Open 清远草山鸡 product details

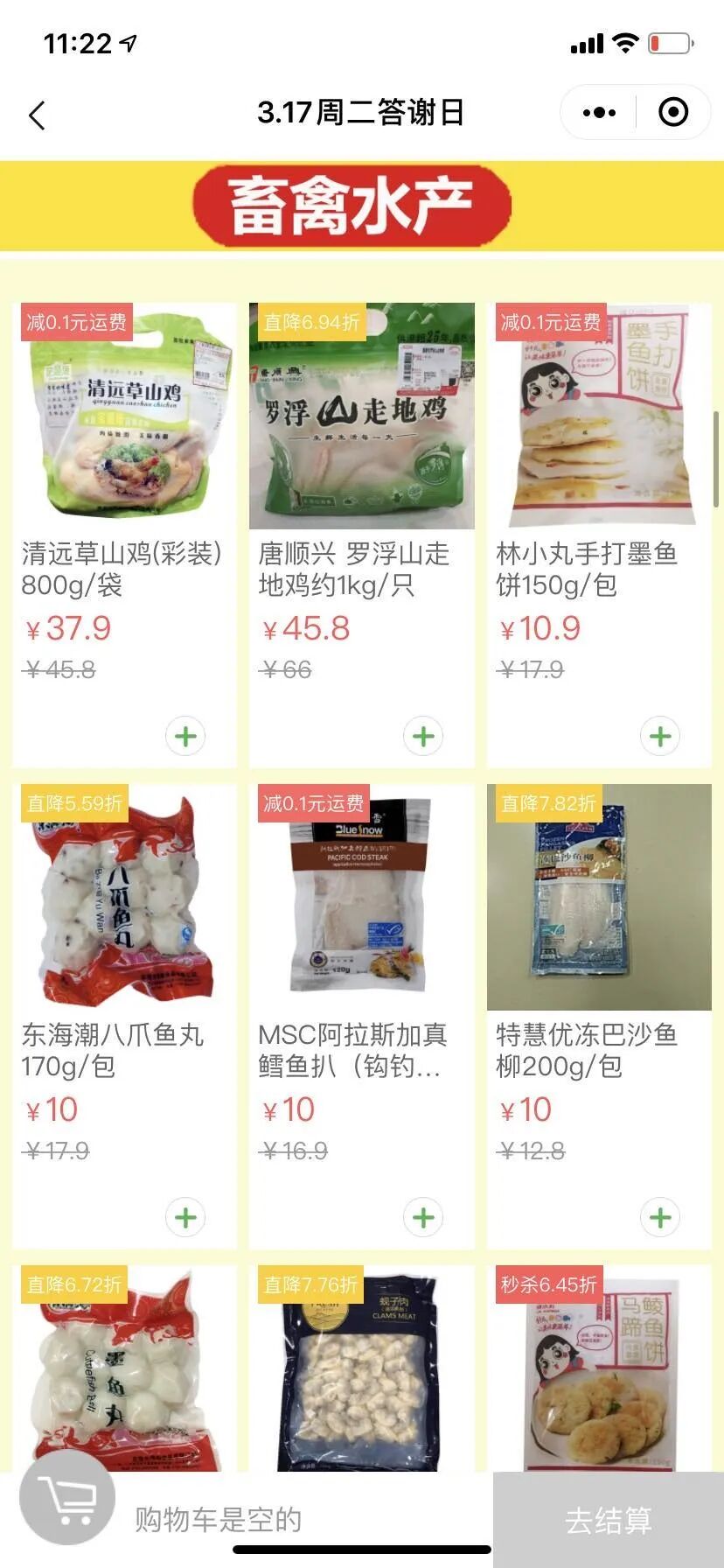click(x=124, y=416)
